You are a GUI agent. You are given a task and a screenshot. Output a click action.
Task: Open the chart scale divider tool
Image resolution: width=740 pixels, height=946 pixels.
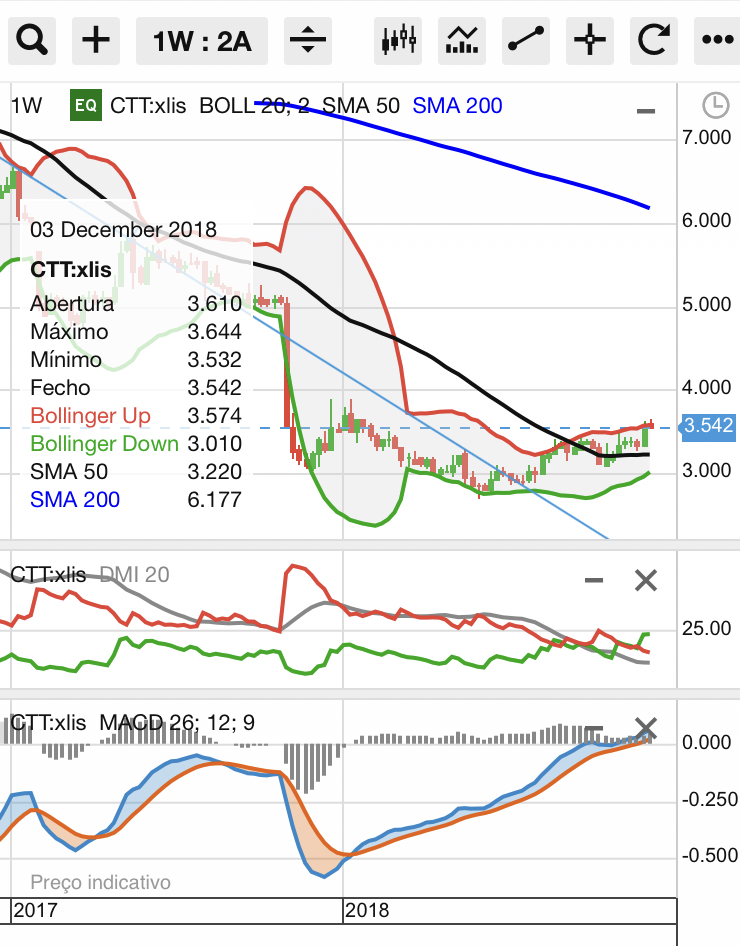click(308, 41)
